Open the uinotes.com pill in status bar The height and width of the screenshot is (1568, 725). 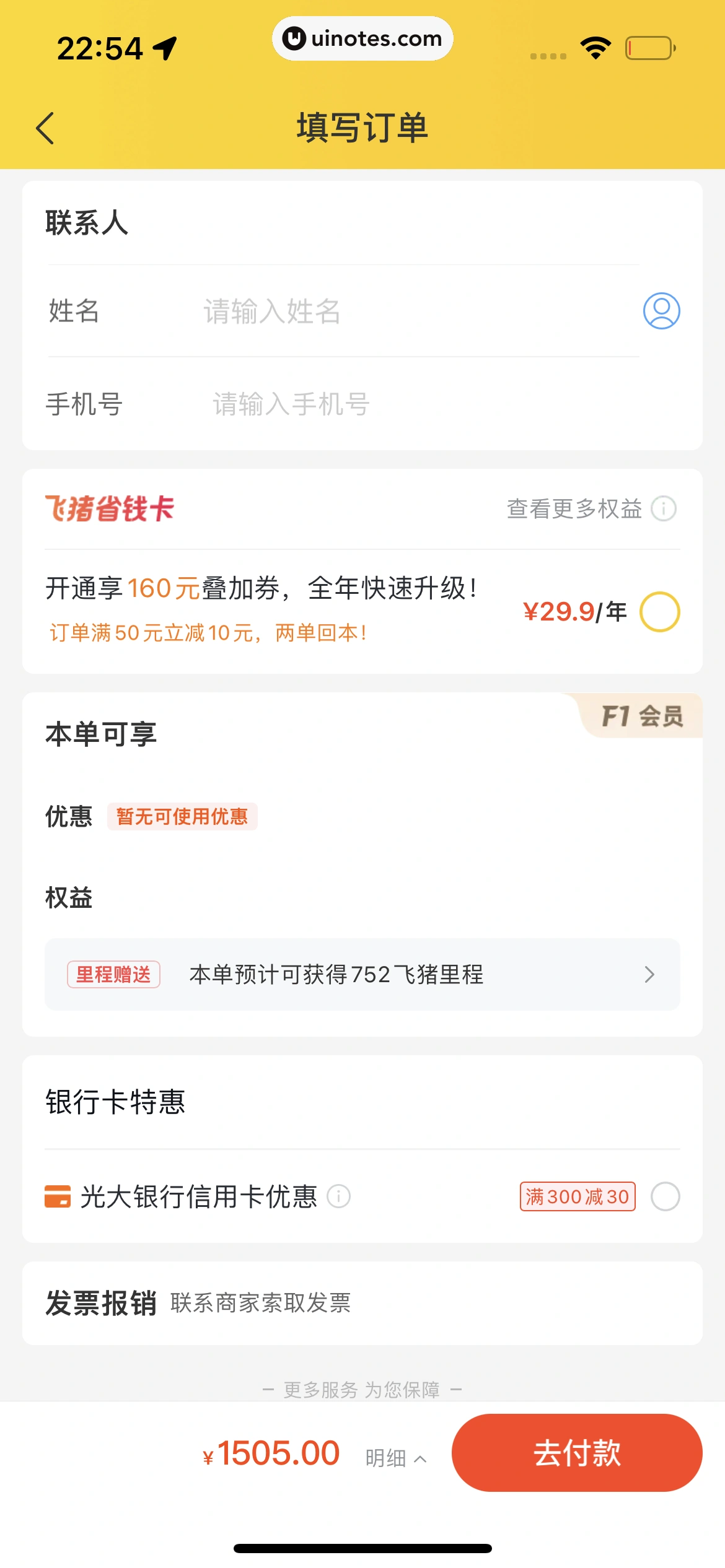pyautogui.click(x=362, y=38)
